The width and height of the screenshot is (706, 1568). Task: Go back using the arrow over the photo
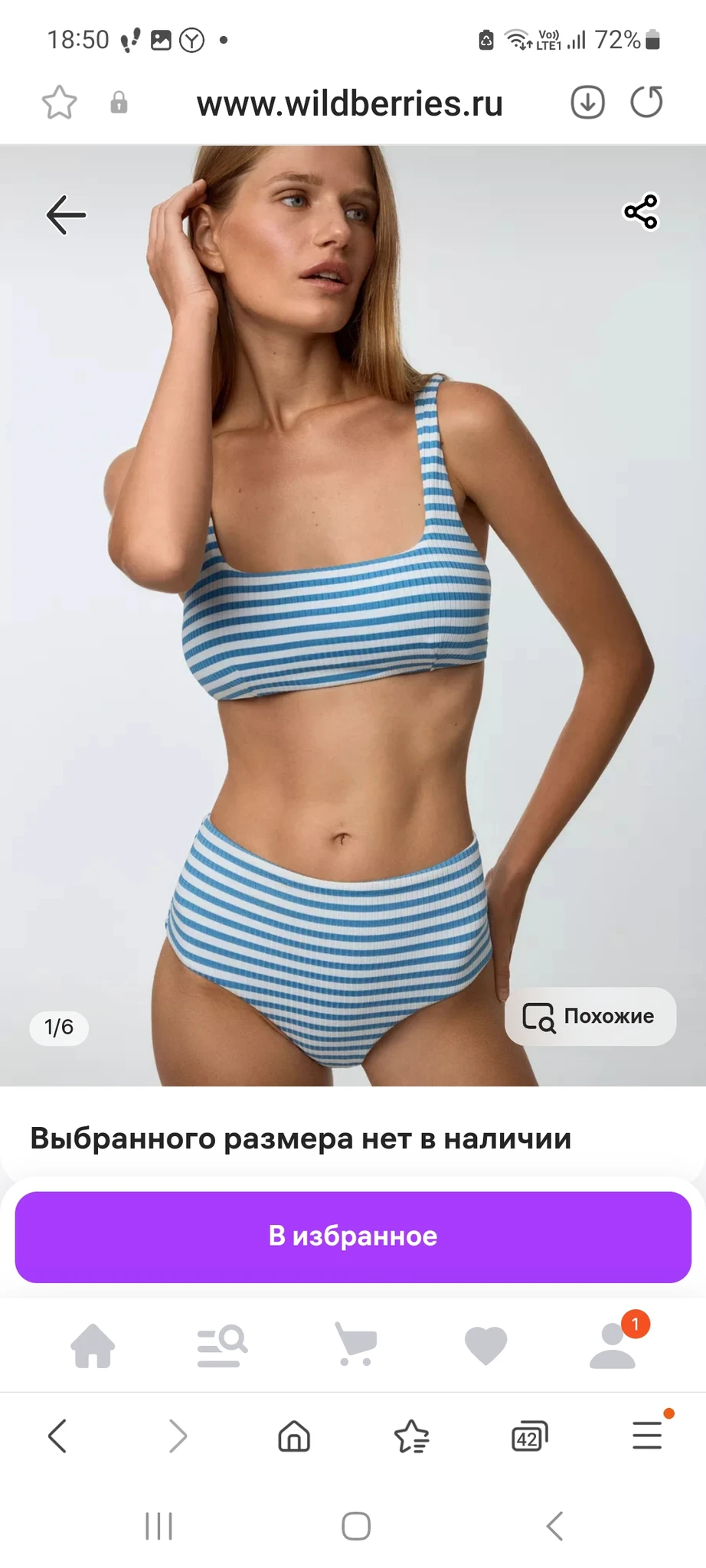click(x=66, y=214)
